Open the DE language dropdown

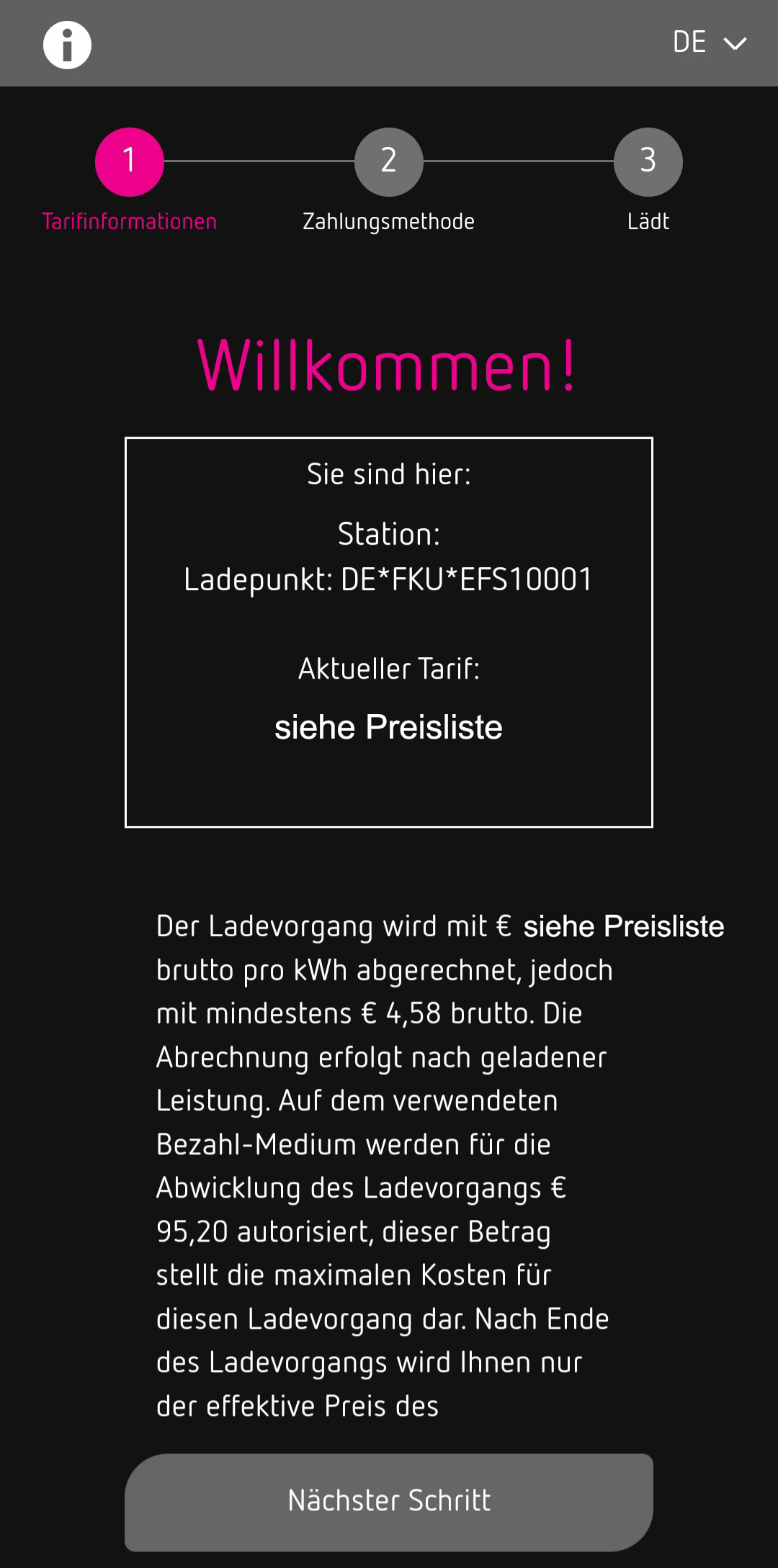[x=709, y=43]
